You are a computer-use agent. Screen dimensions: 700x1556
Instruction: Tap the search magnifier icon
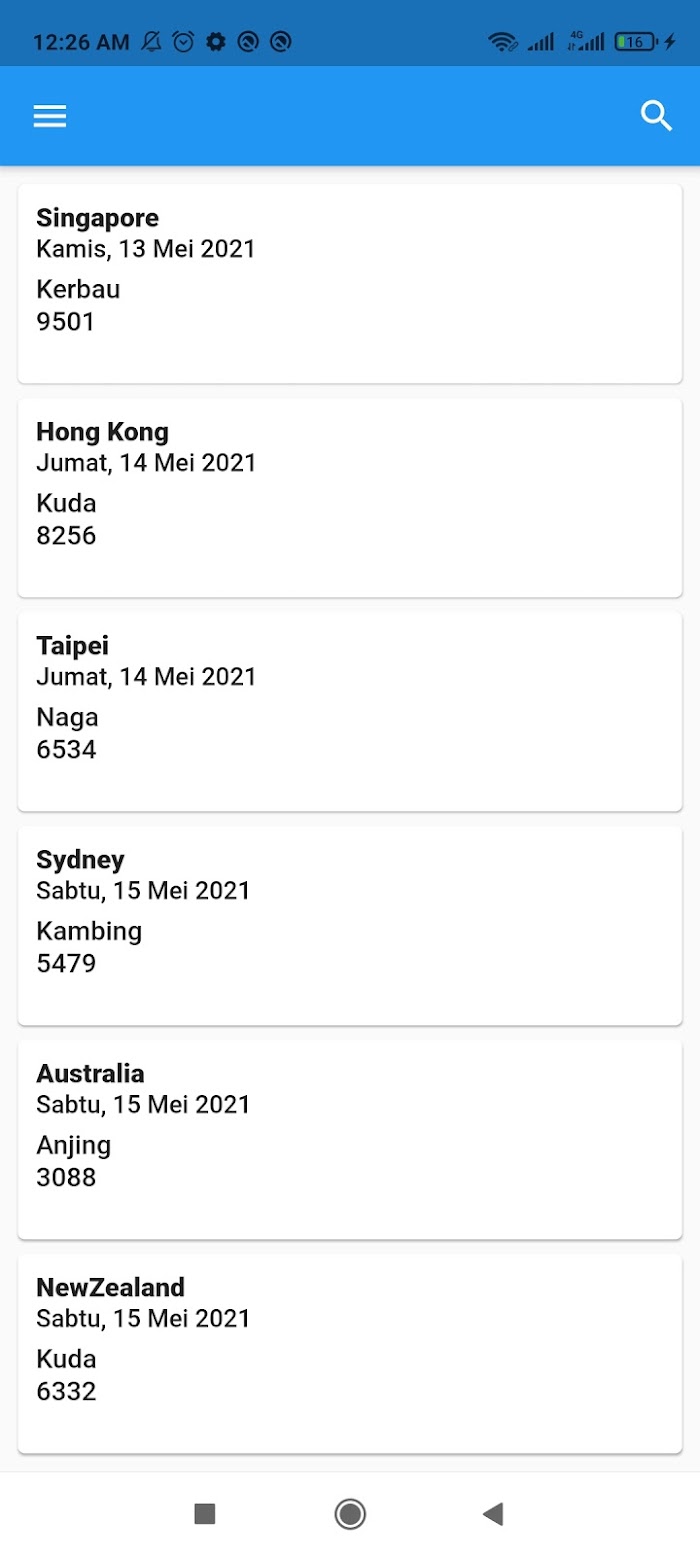pyautogui.click(x=656, y=116)
